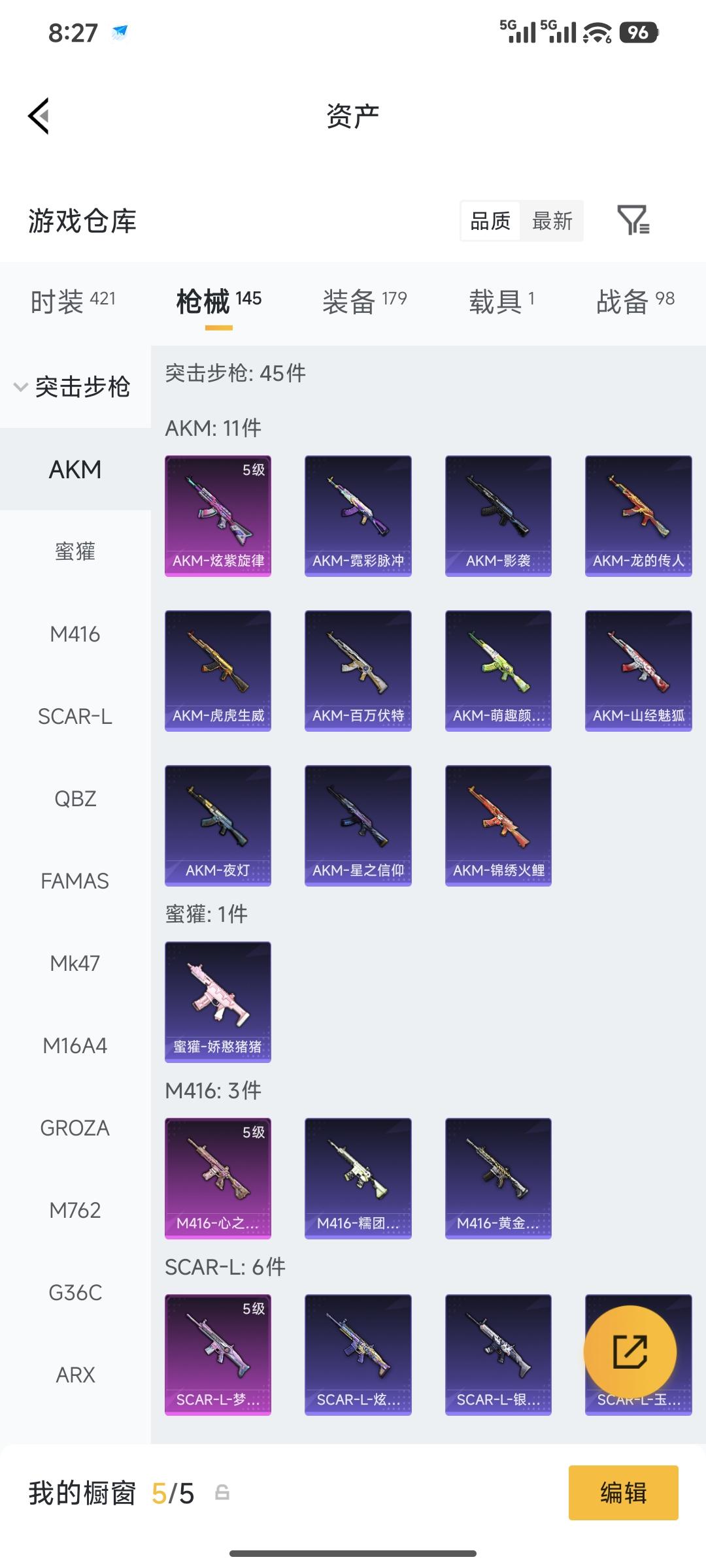Jump to M416 in the sidebar
The height and width of the screenshot is (1568, 706).
tap(75, 634)
